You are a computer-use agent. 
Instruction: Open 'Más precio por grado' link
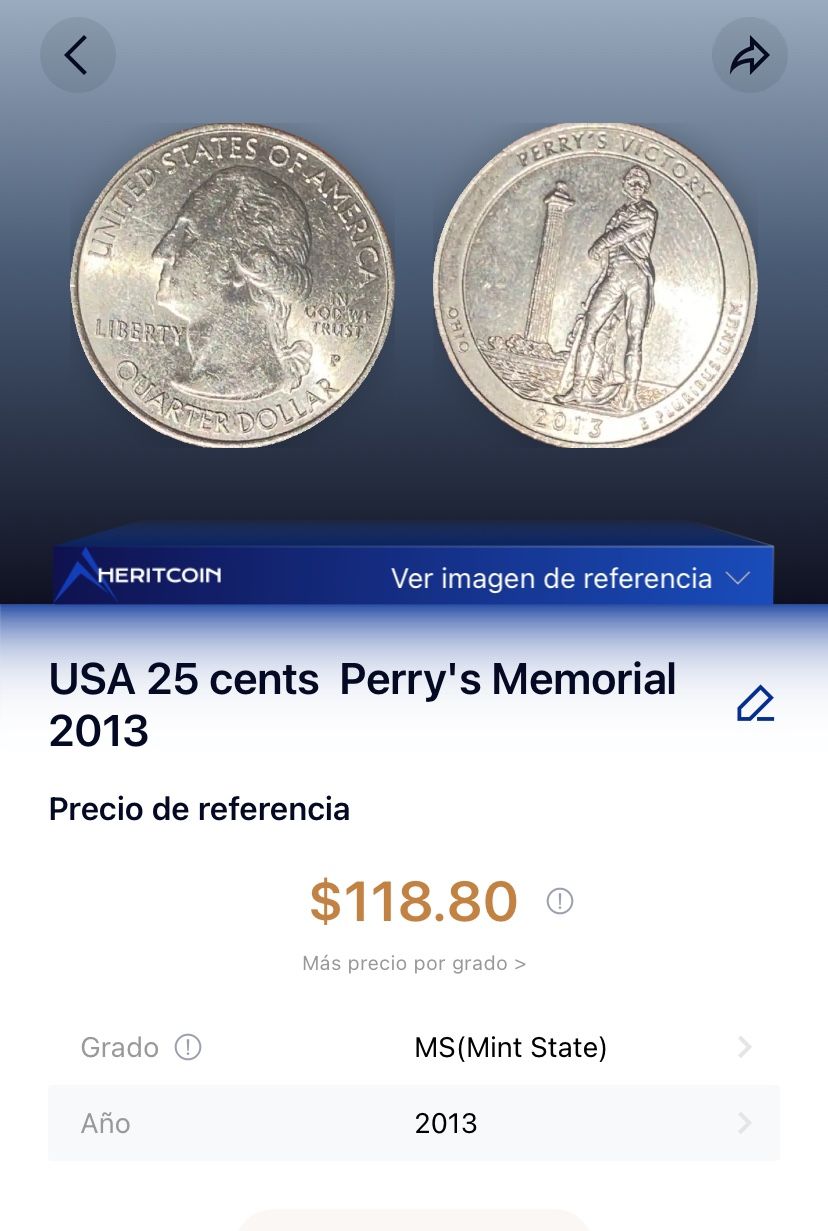pyautogui.click(x=414, y=964)
